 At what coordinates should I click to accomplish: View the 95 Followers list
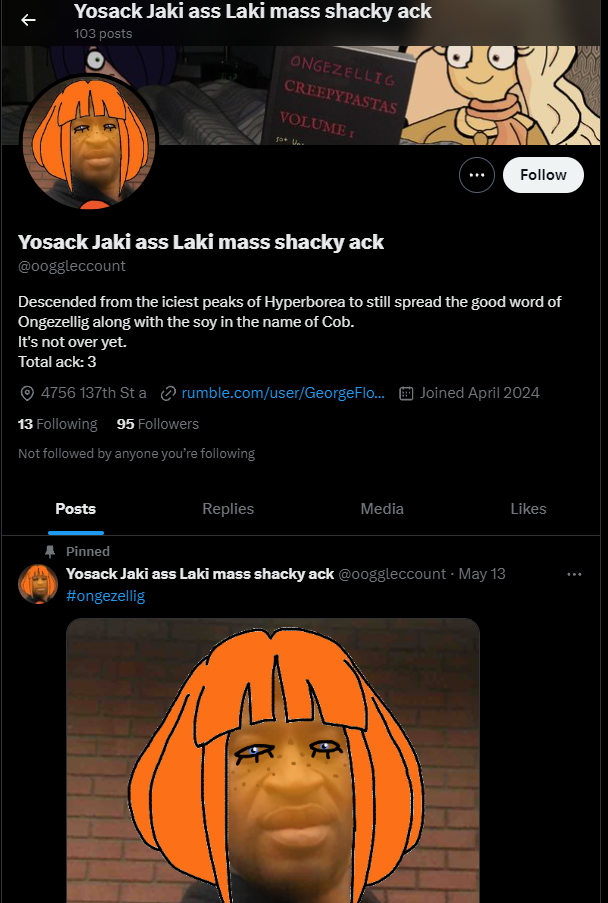[x=157, y=424]
